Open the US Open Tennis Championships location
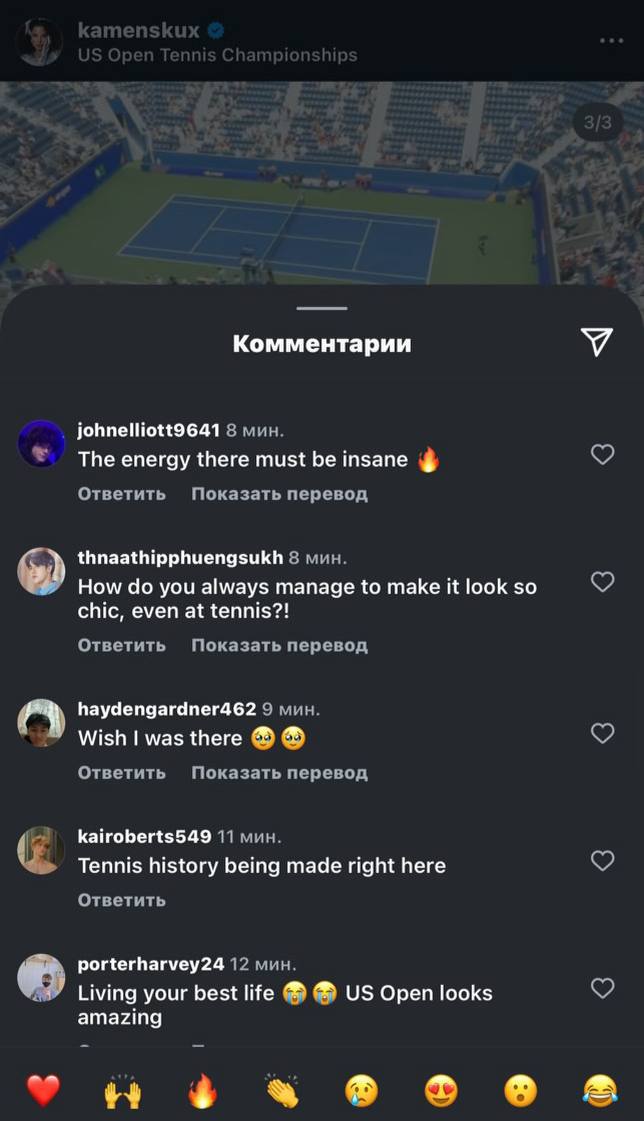644x1121 pixels. tap(217, 55)
